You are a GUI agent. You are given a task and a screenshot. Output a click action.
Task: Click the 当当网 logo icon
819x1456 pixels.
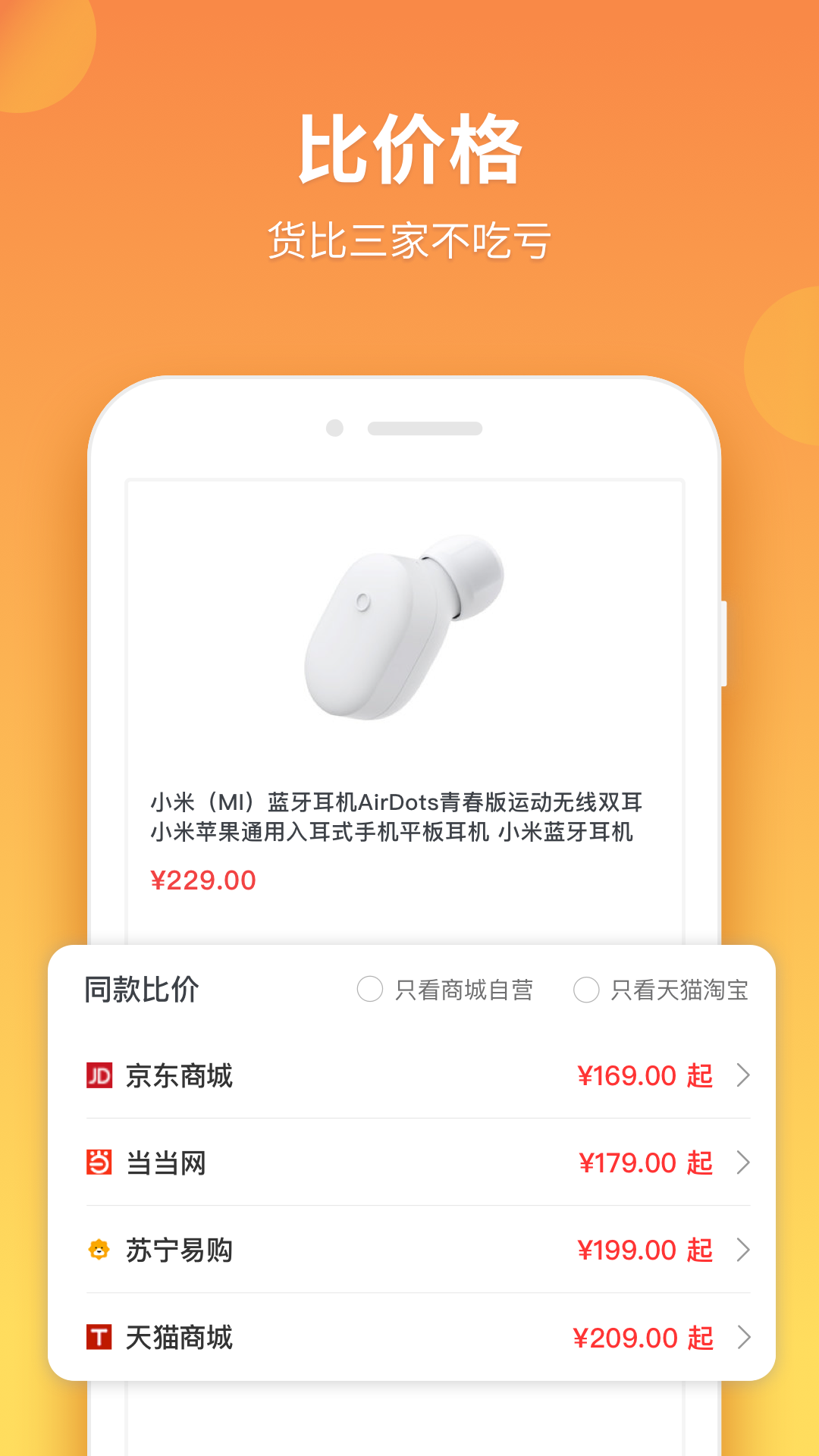[x=99, y=1163]
